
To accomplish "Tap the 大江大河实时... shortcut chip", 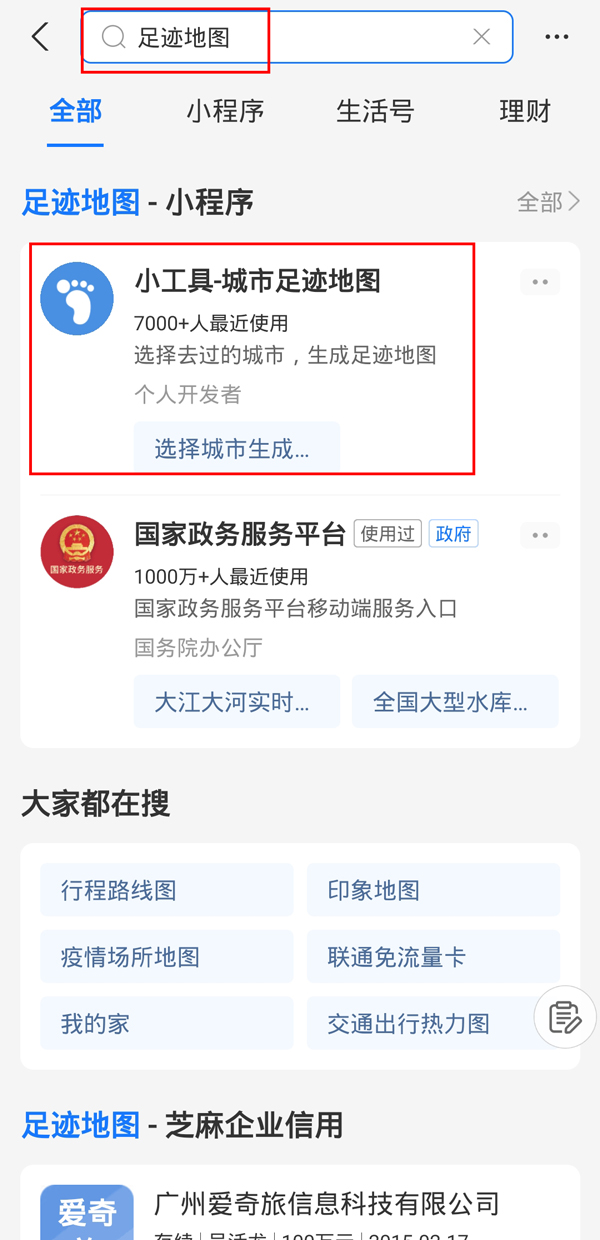I will (x=237, y=702).
